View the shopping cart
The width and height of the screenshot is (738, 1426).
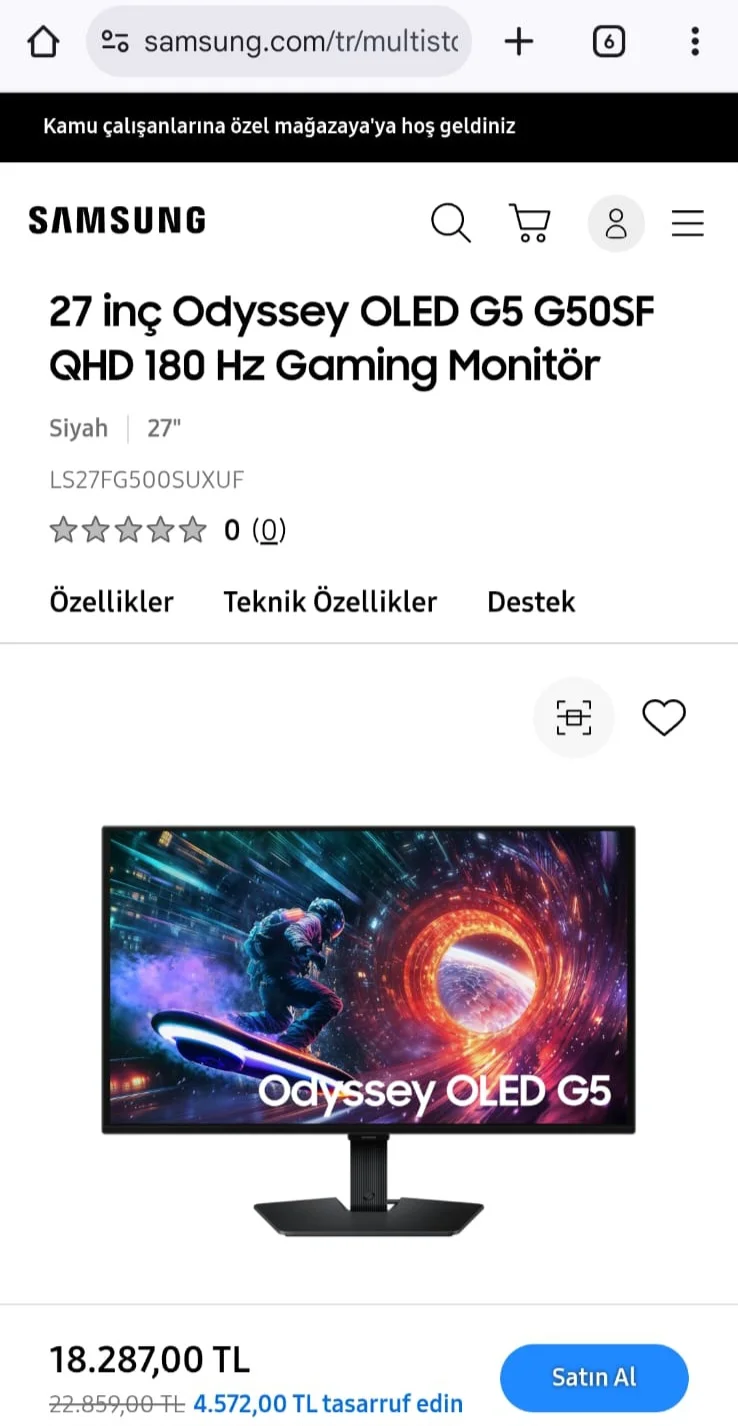coord(530,222)
